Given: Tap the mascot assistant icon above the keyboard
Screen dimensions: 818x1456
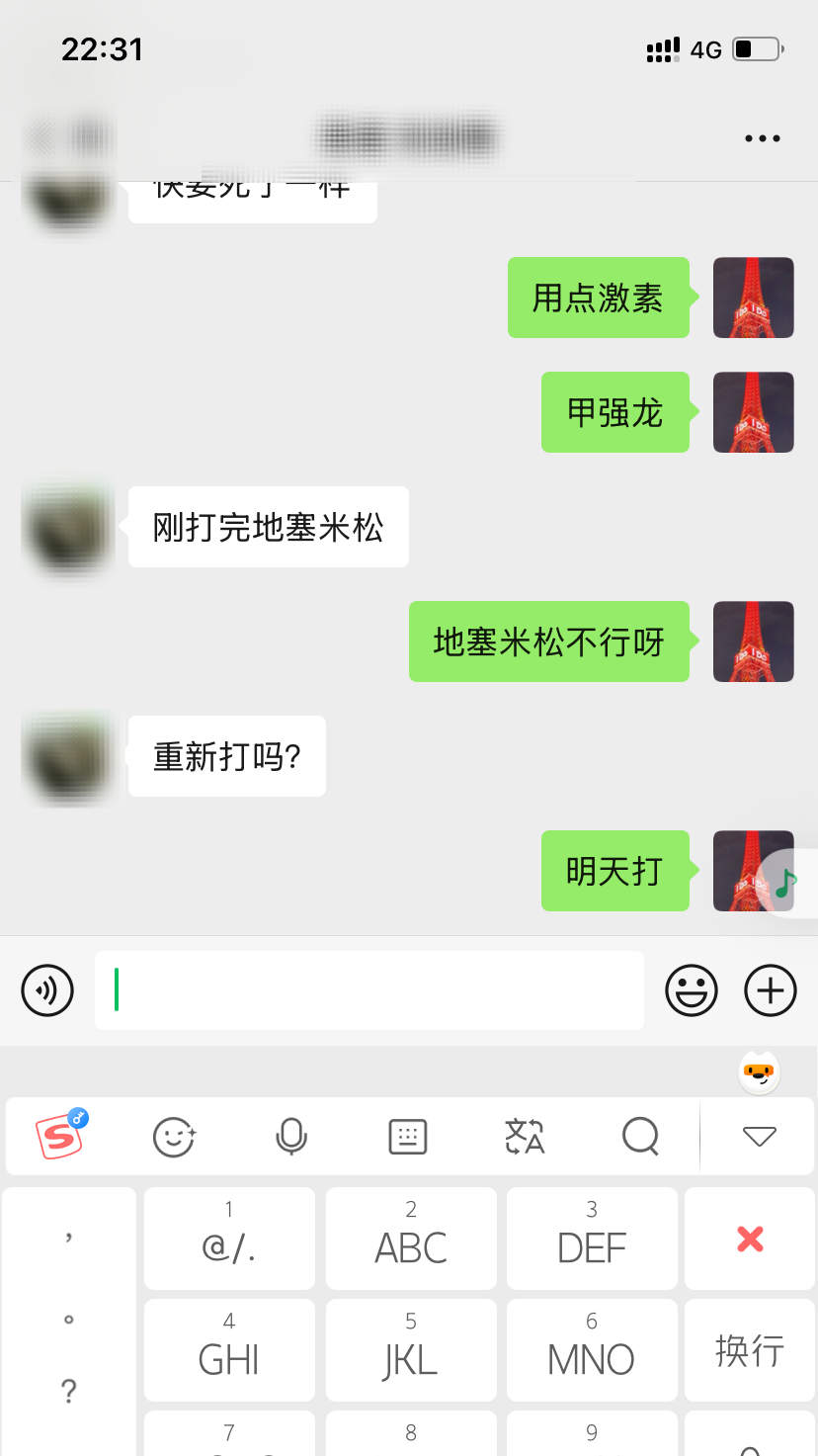Looking at the screenshot, I should click(x=759, y=1074).
